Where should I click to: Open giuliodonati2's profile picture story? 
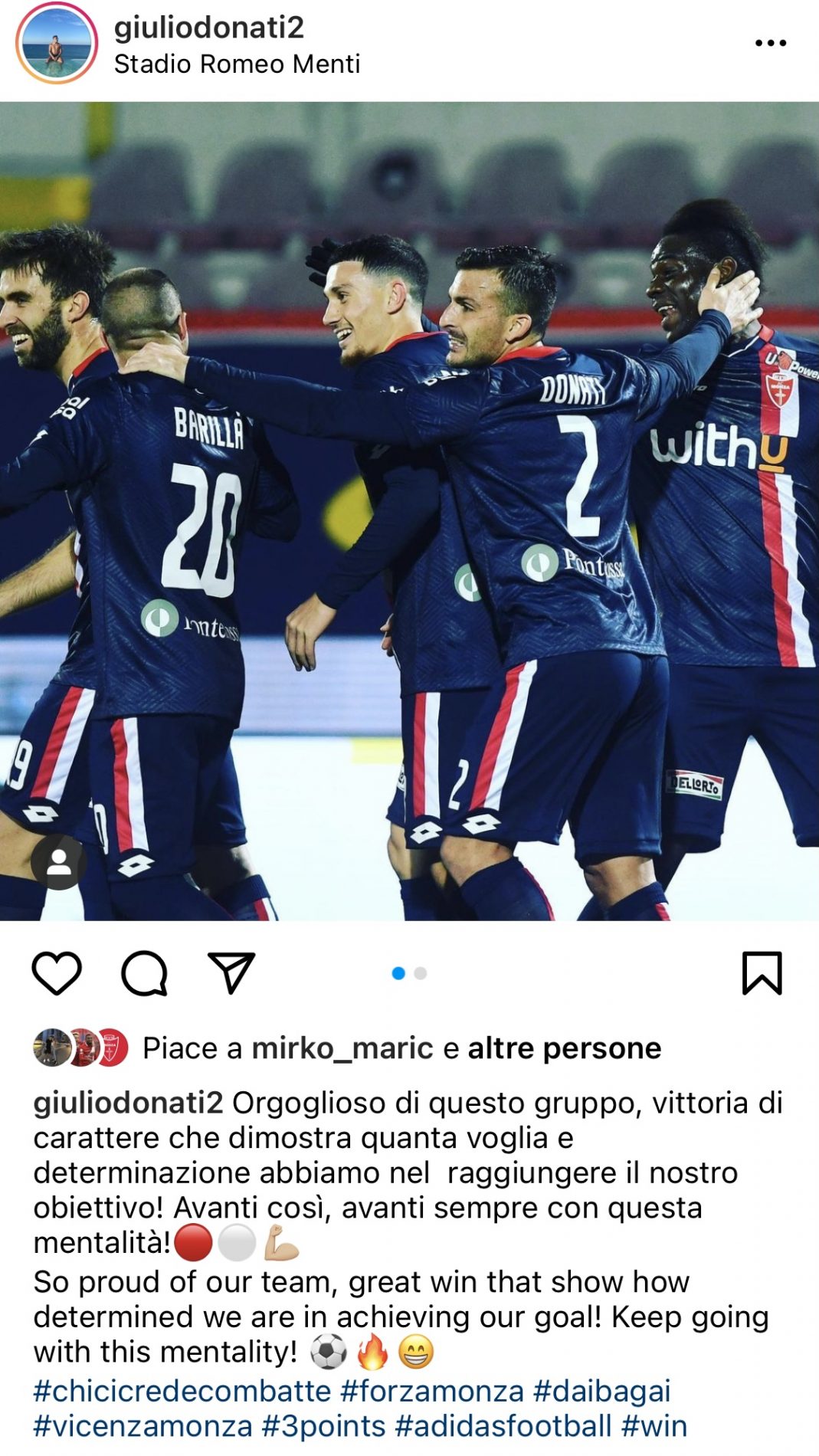[56, 44]
